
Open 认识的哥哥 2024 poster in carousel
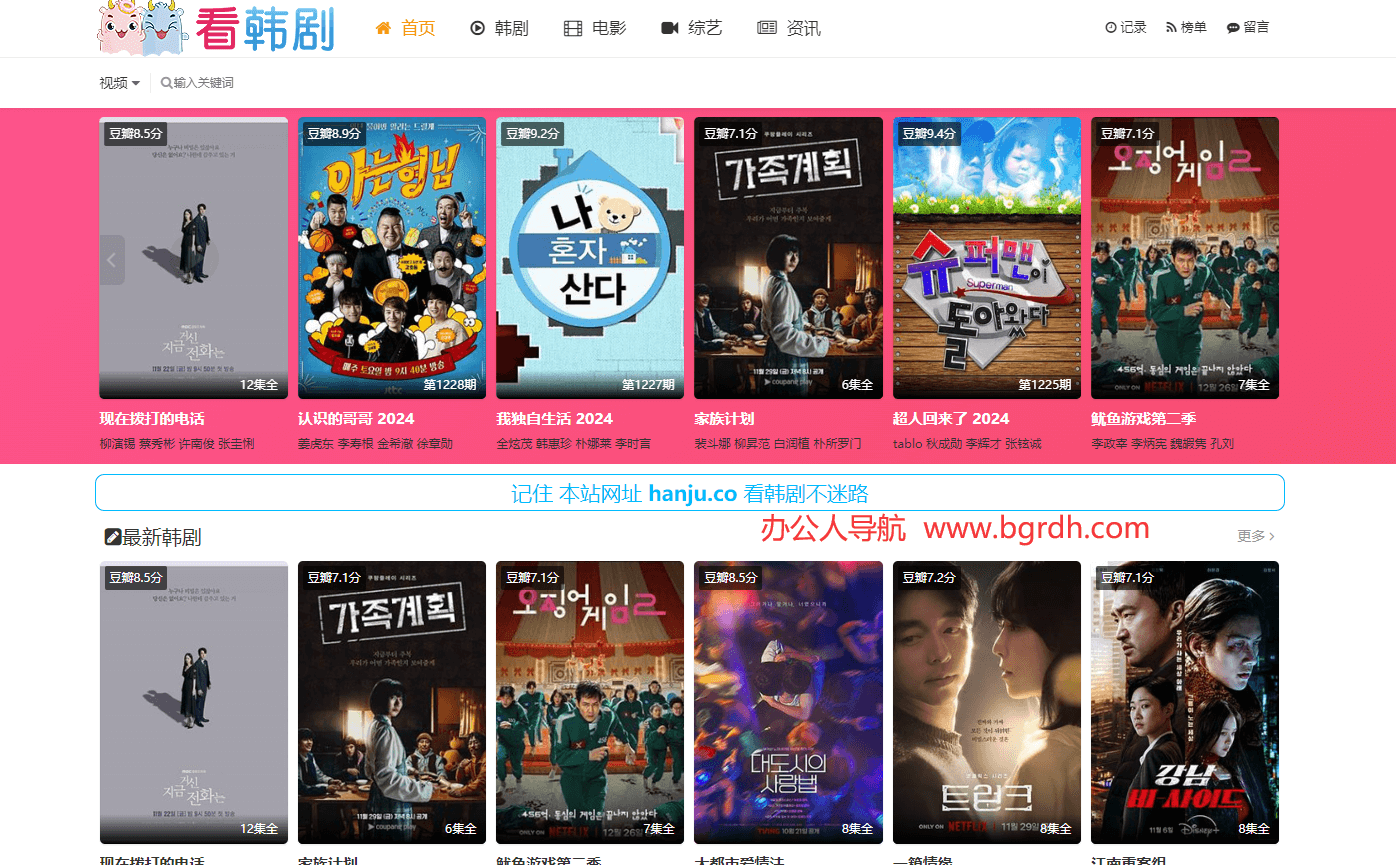click(391, 258)
